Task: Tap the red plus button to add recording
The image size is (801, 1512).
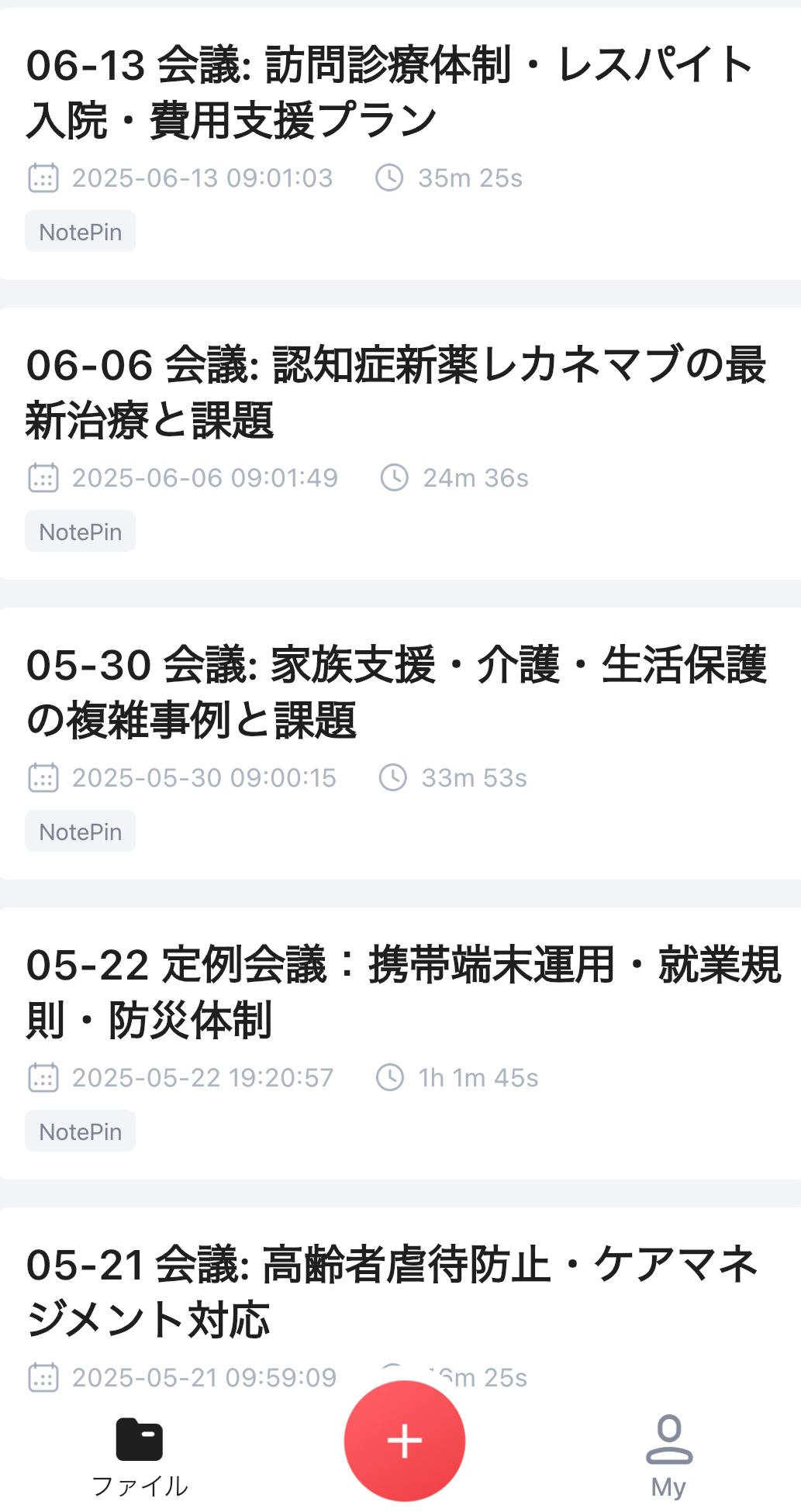Action: [405, 1441]
